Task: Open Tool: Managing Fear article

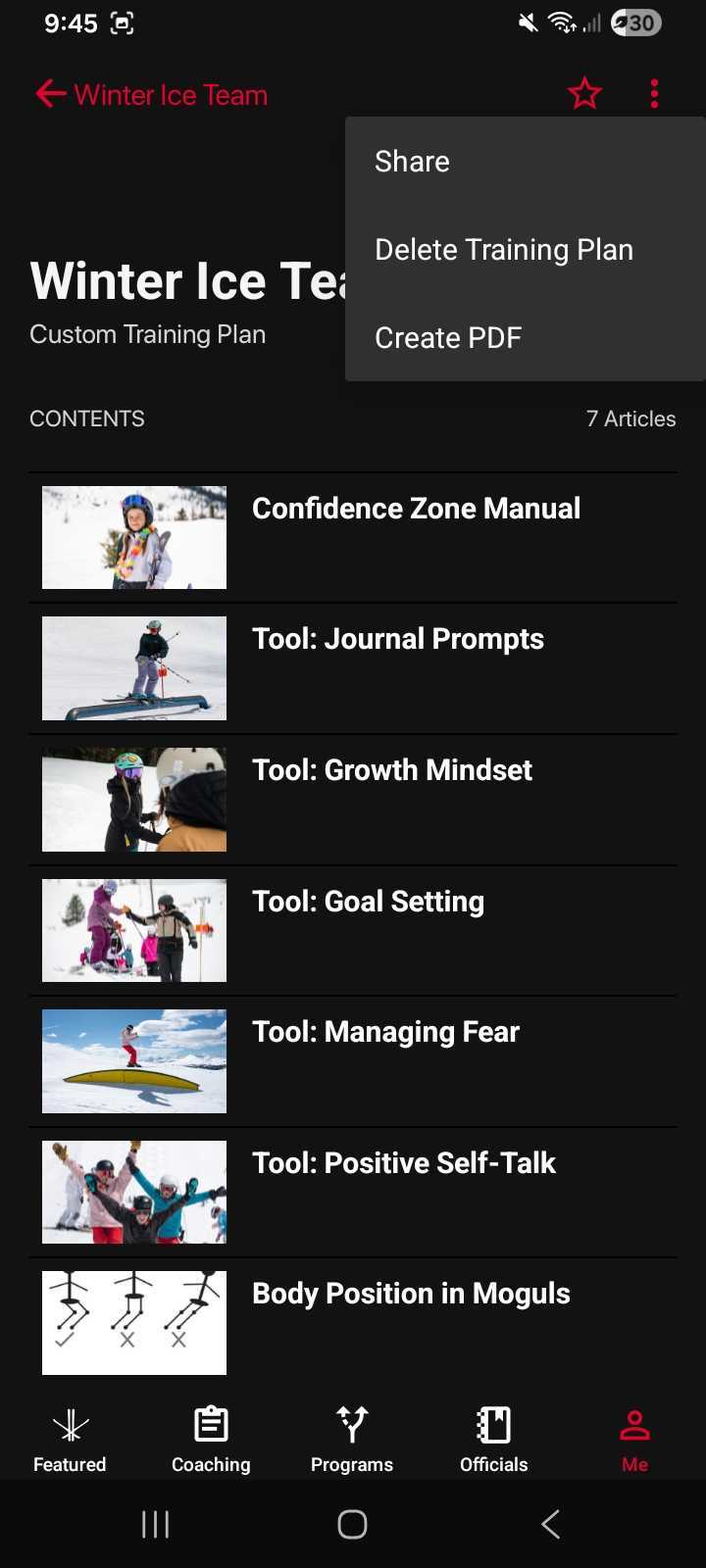Action: pyautogui.click(x=385, y=1031)
